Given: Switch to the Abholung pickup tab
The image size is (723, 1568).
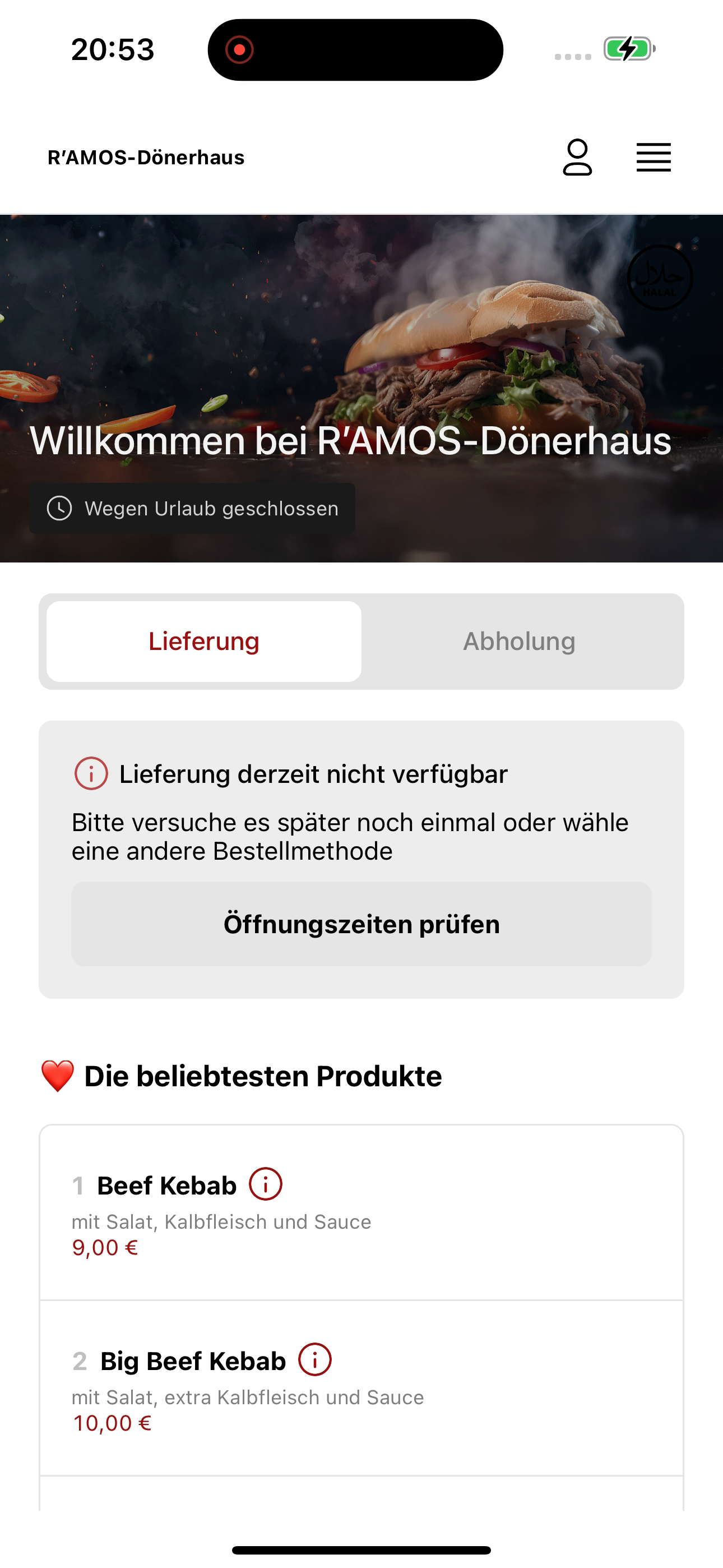Looking at the screenshot, I should click(x=519, y=642).
